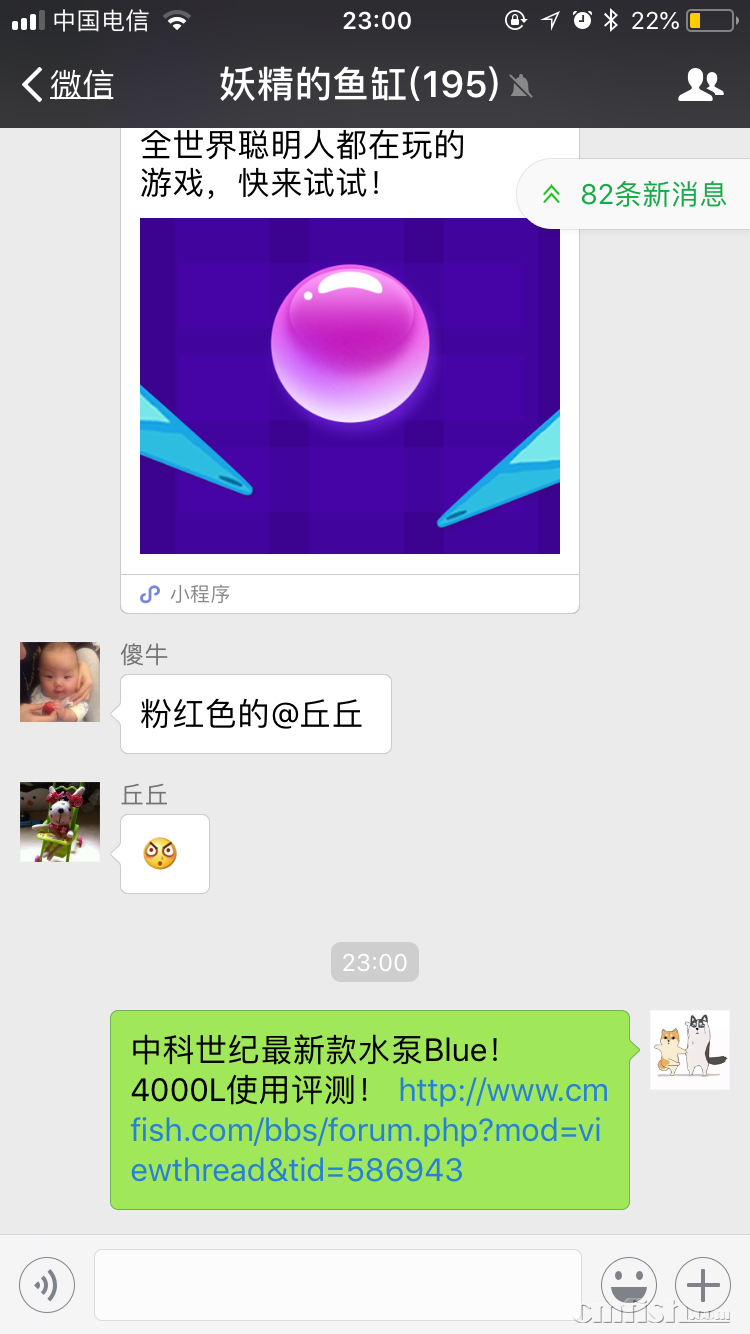Switch to voice message input
750x1334 pixels.
coord(47,1284)
